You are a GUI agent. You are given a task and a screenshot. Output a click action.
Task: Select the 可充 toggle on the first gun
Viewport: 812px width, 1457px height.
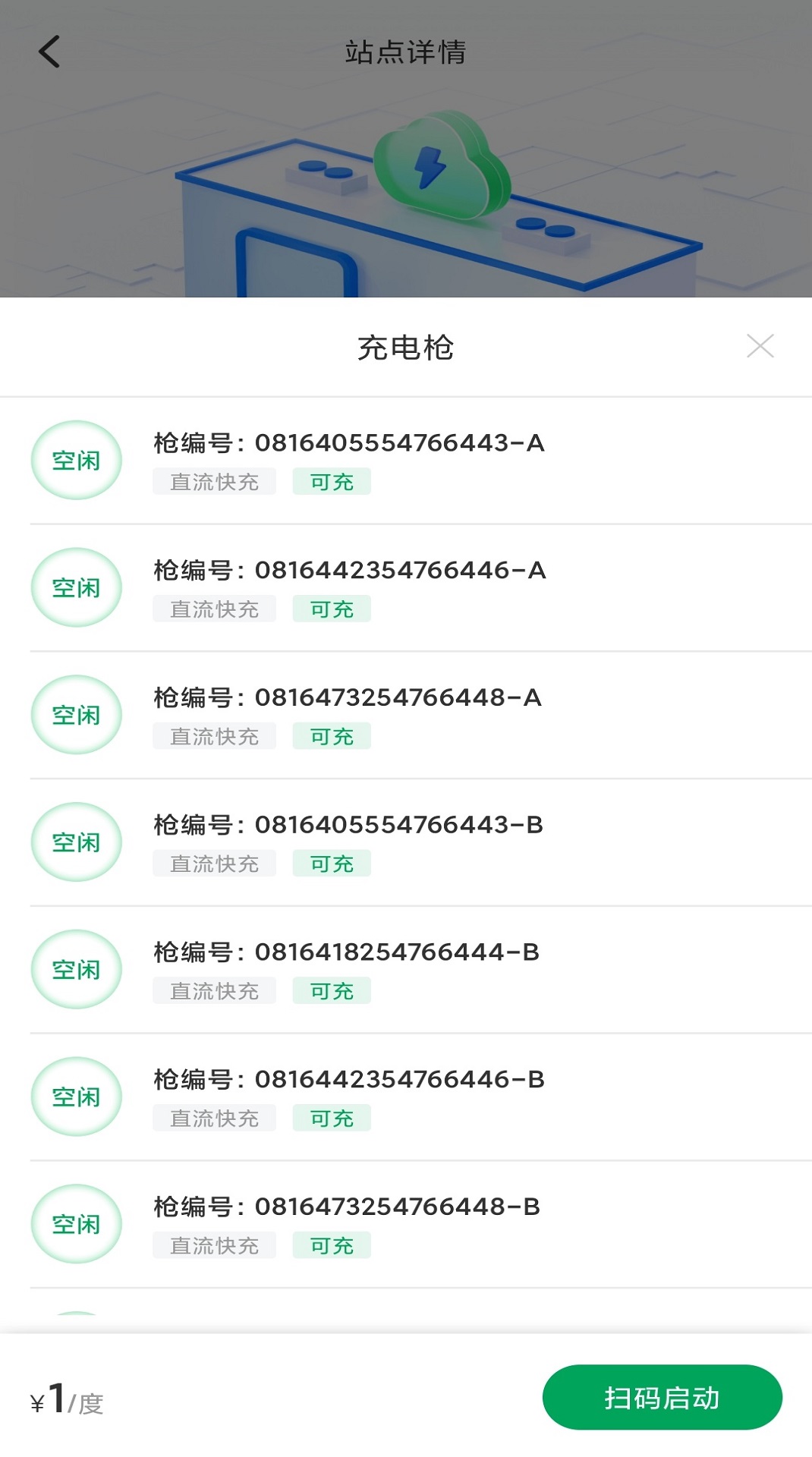click(332, 481)
